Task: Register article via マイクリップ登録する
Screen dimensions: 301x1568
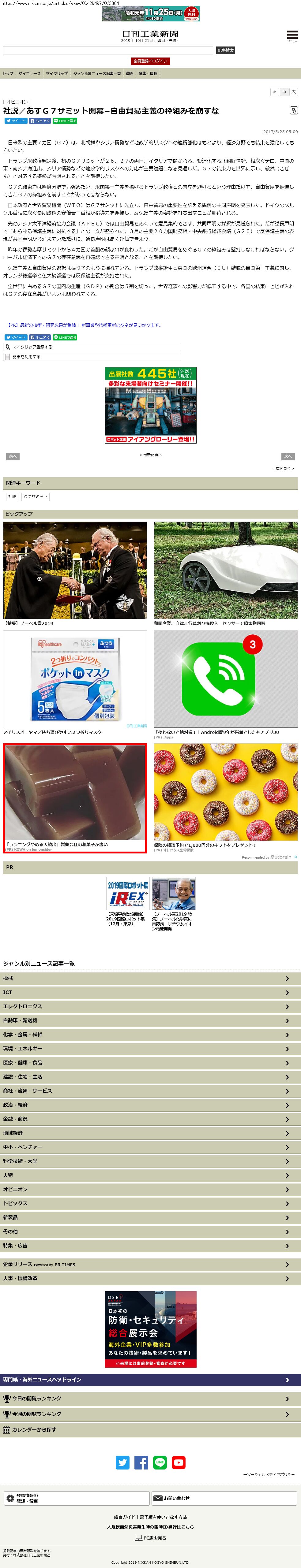Action: pos(91,347)
